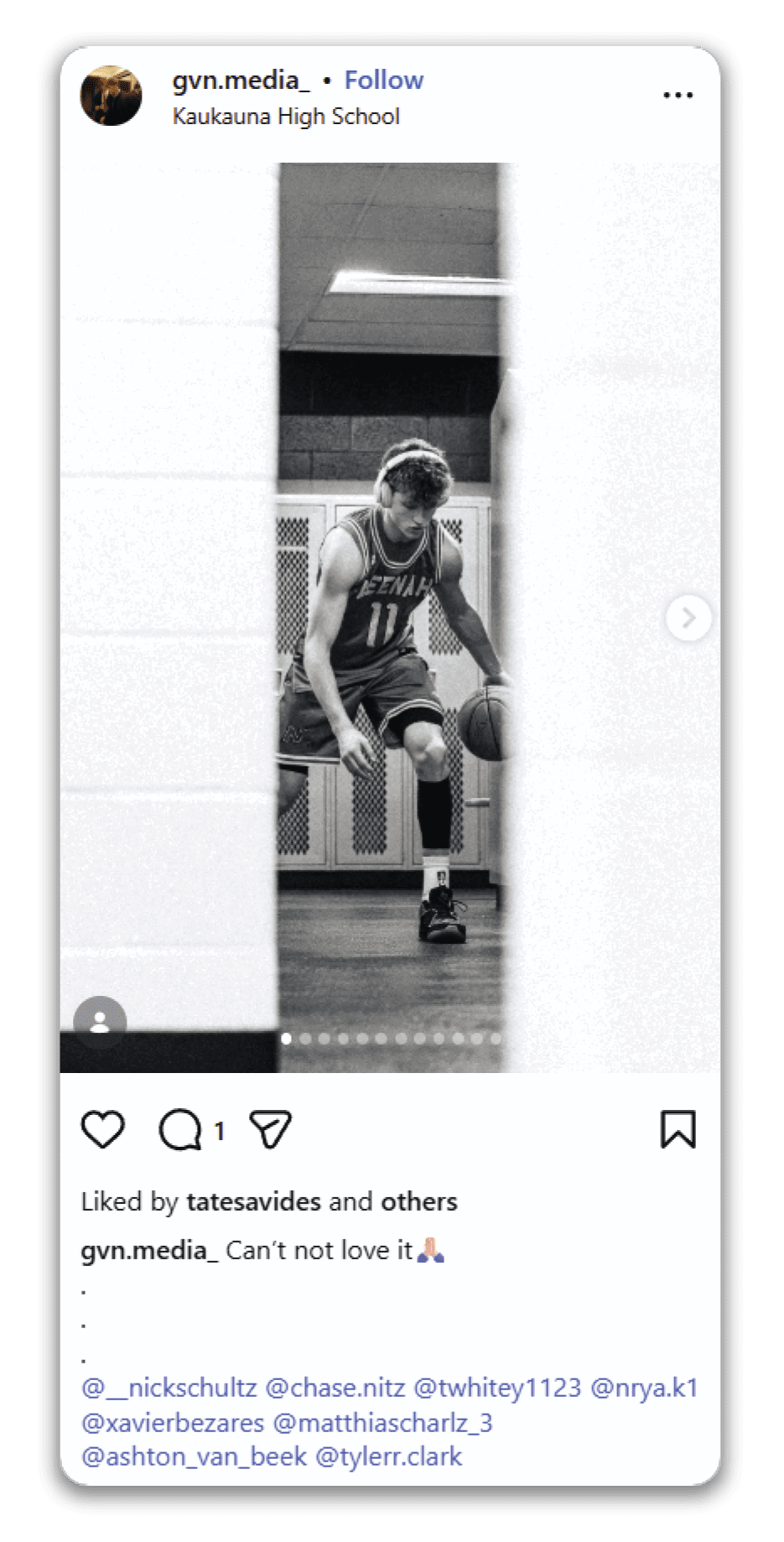View the @ashton_van_beek profile mention

click(x=194, y=1456)
